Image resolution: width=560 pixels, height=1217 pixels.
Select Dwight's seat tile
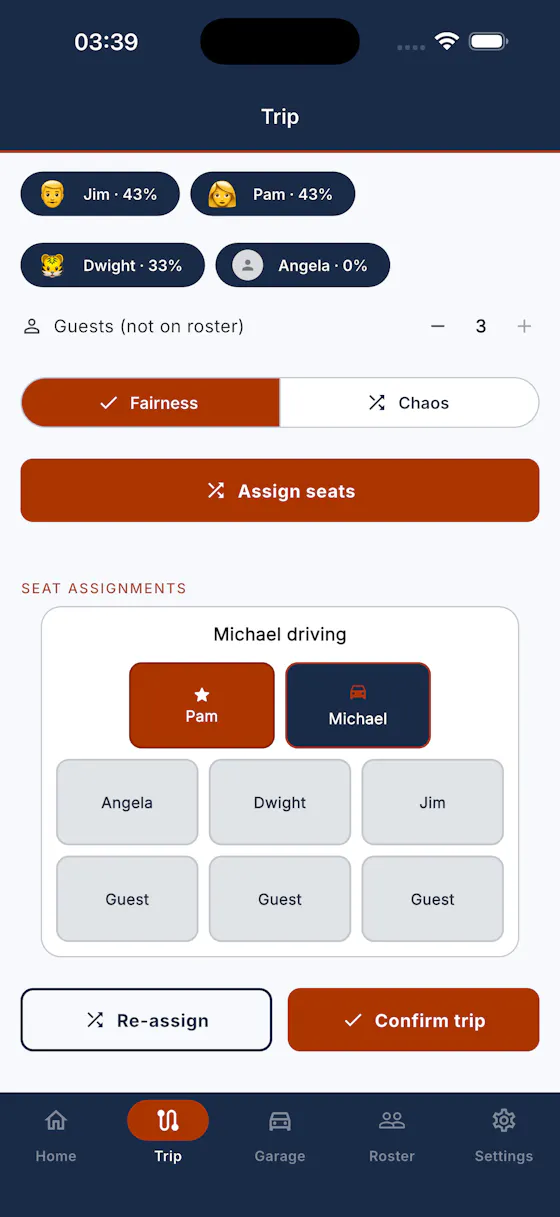(280, 802)
